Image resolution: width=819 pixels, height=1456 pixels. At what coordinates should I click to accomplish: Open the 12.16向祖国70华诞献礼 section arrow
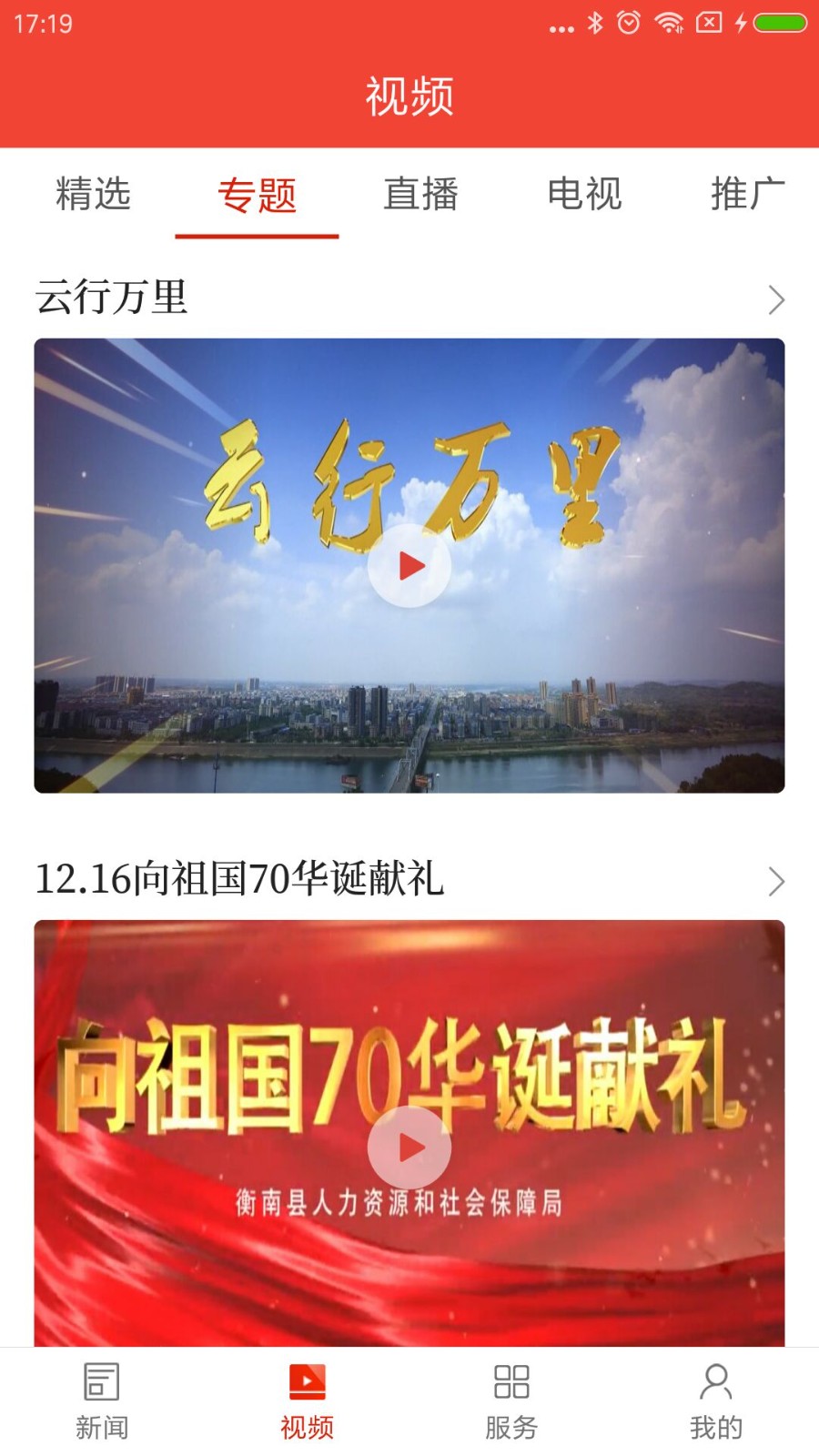pyautogui.click(x=775, y=881)
